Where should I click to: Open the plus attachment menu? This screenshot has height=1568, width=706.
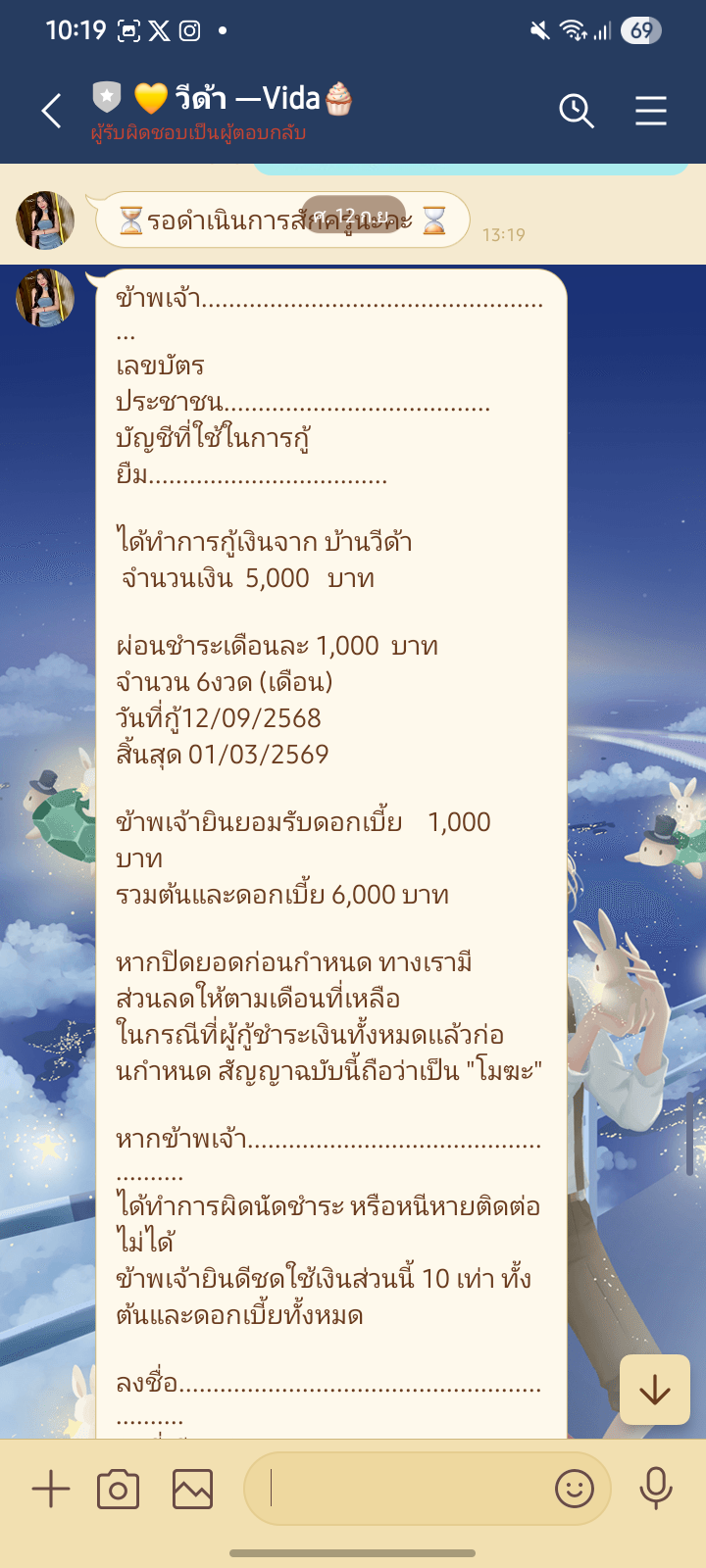pyautogui.click(x=51, y=1490)
